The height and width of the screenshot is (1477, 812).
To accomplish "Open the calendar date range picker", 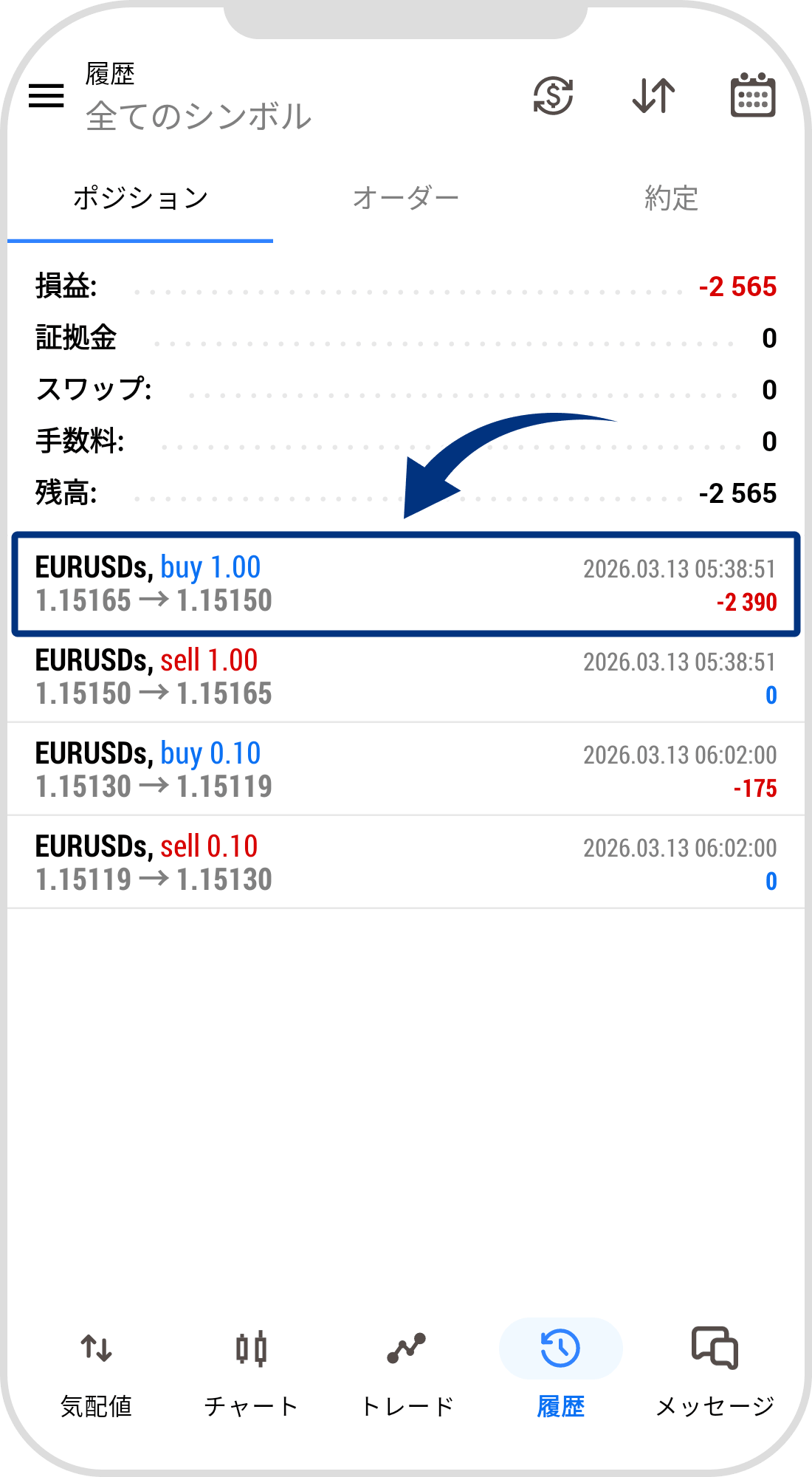I will [x=752, y=96].
